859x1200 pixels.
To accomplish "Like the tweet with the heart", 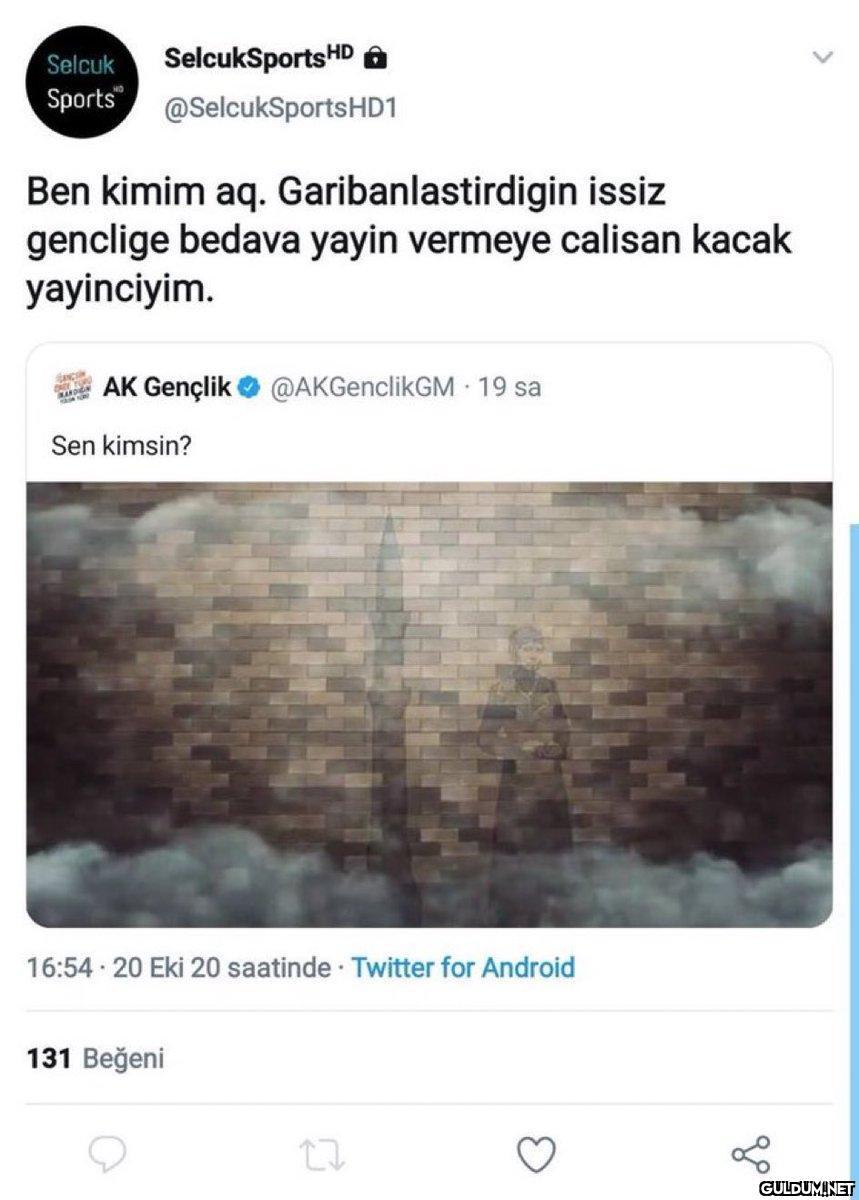I will pyautogui.click(x=536, y=1155).
